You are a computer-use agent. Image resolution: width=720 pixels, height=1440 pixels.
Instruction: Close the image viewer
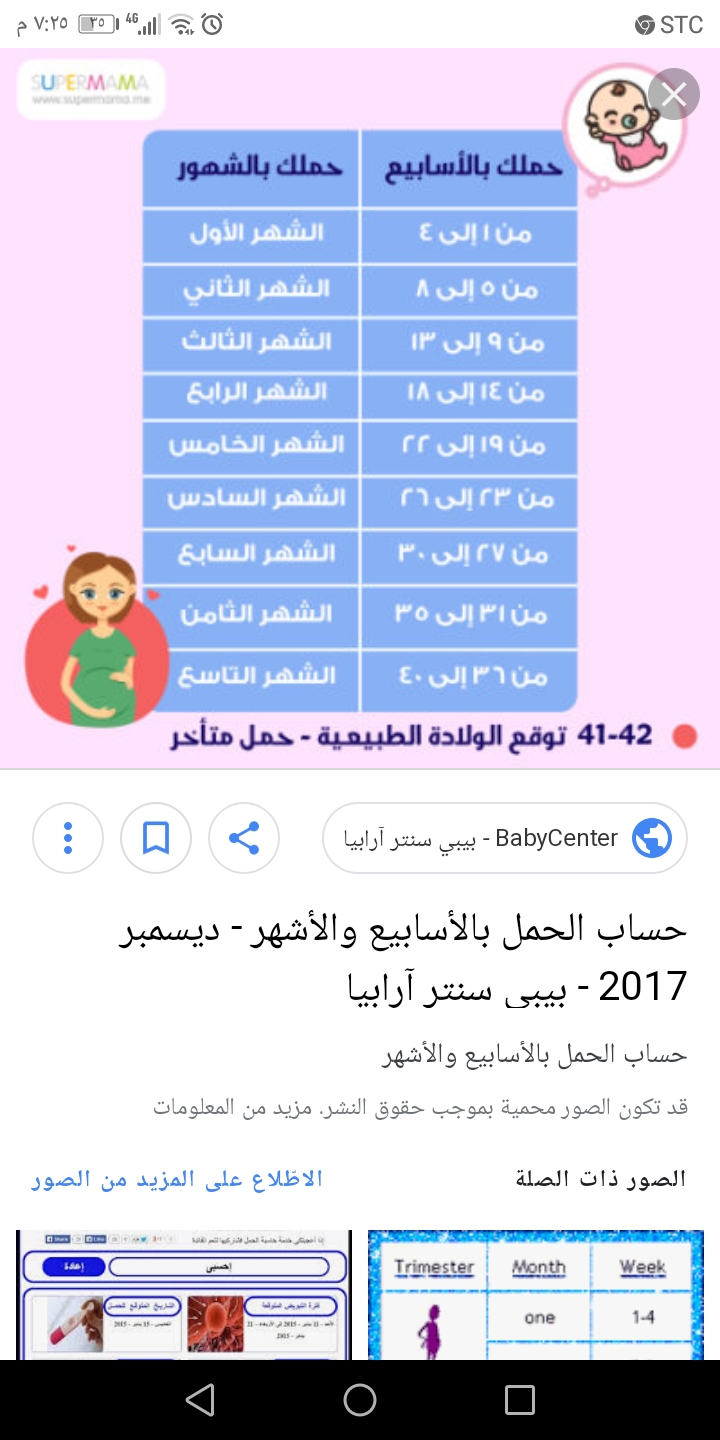[x=674, y=94]
